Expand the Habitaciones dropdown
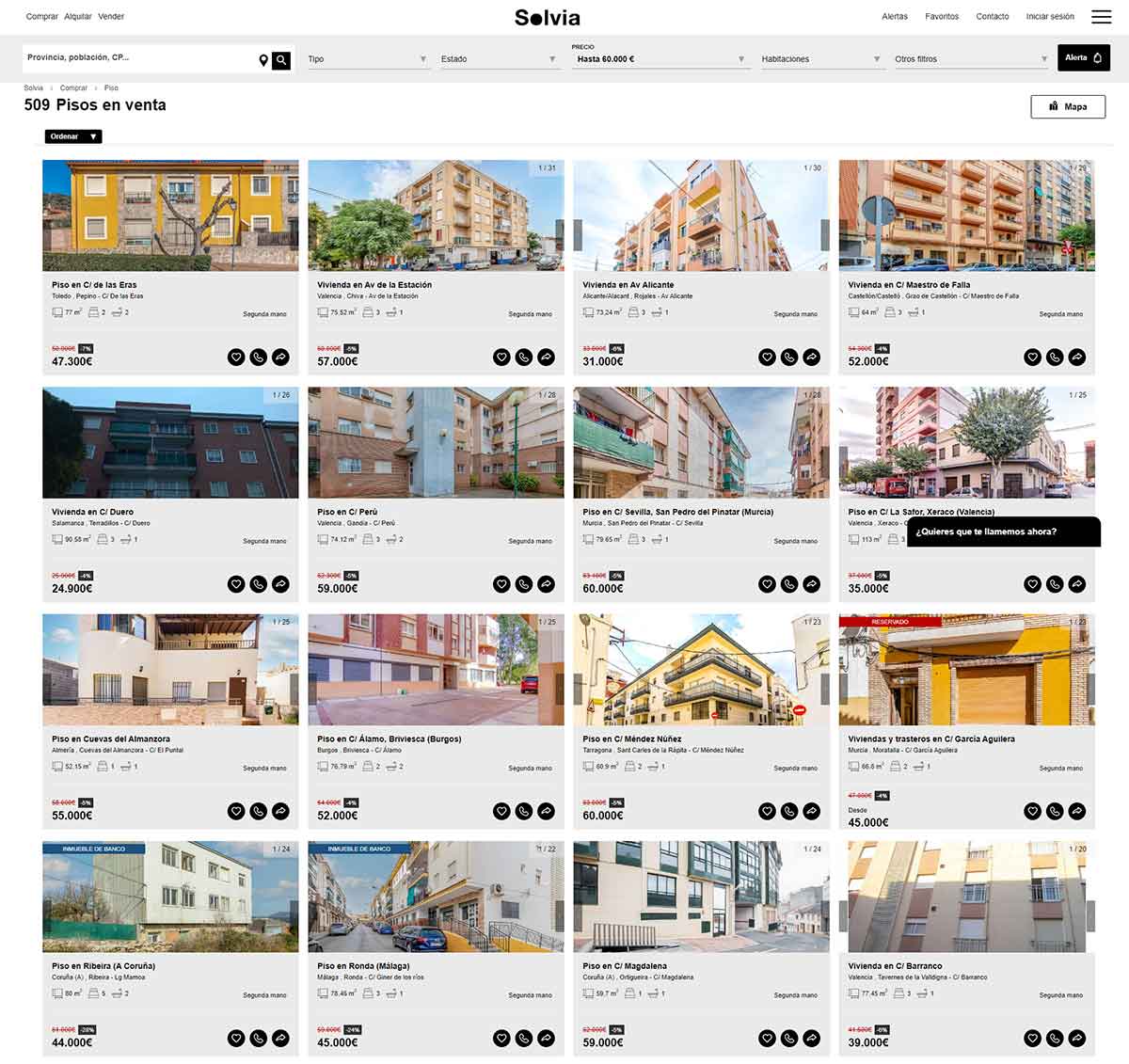The image size is (1129, 1064). [x=820, y=59]
